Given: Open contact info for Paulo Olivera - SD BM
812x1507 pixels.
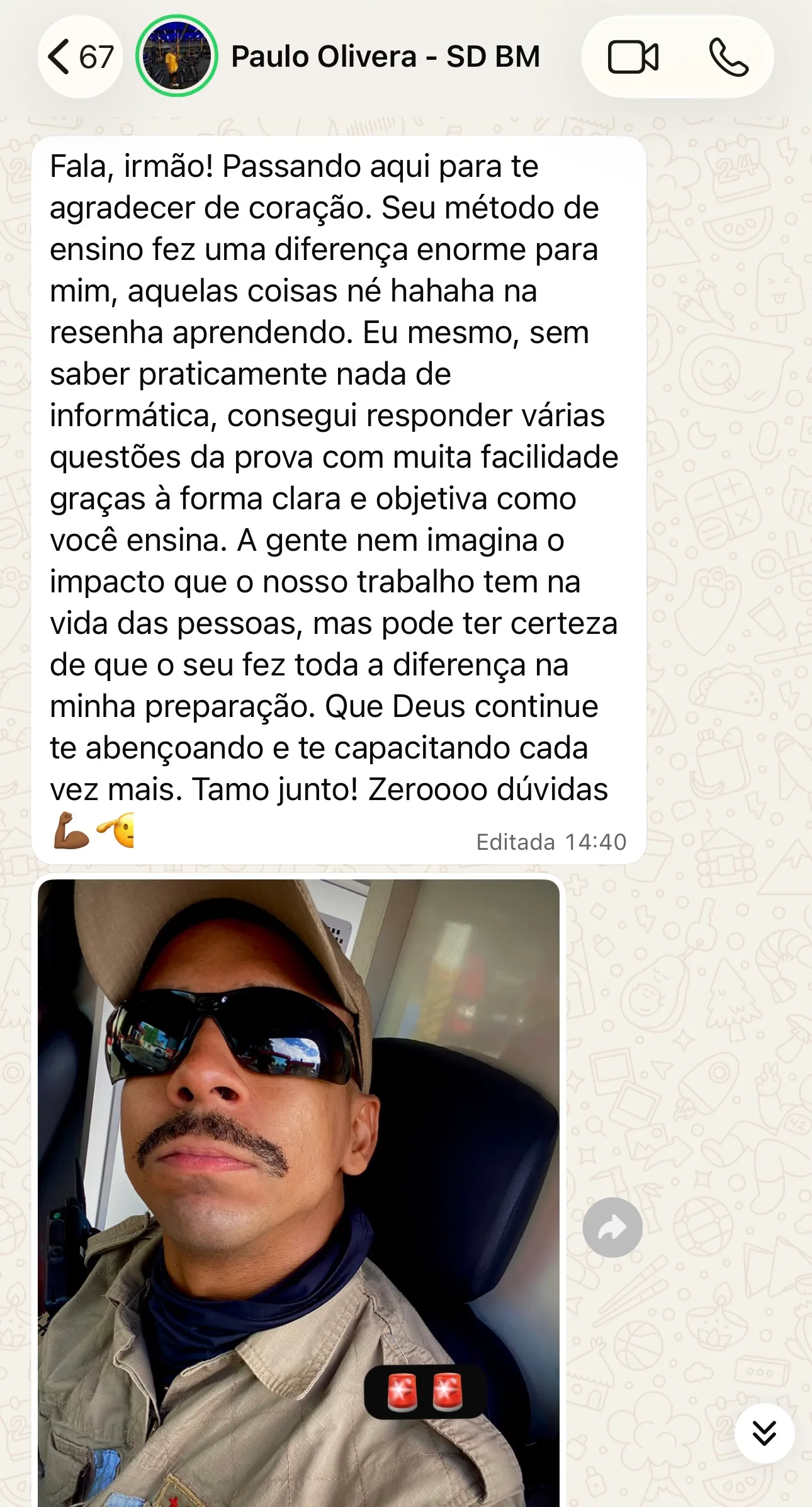Looking at the screenshot, I should pos(385,57).
